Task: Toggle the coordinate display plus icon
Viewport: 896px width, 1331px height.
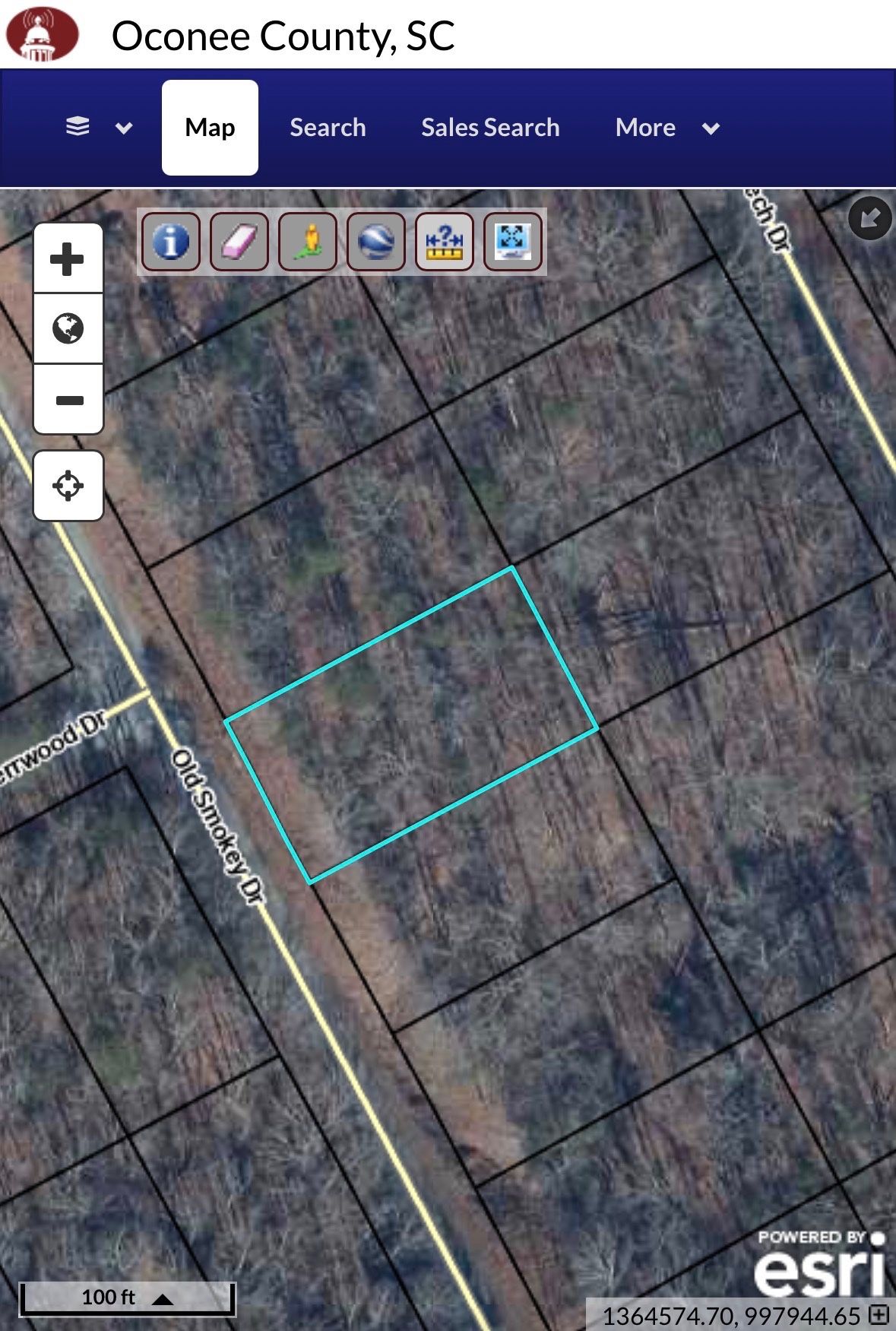Action: (x=879, y=1314)
